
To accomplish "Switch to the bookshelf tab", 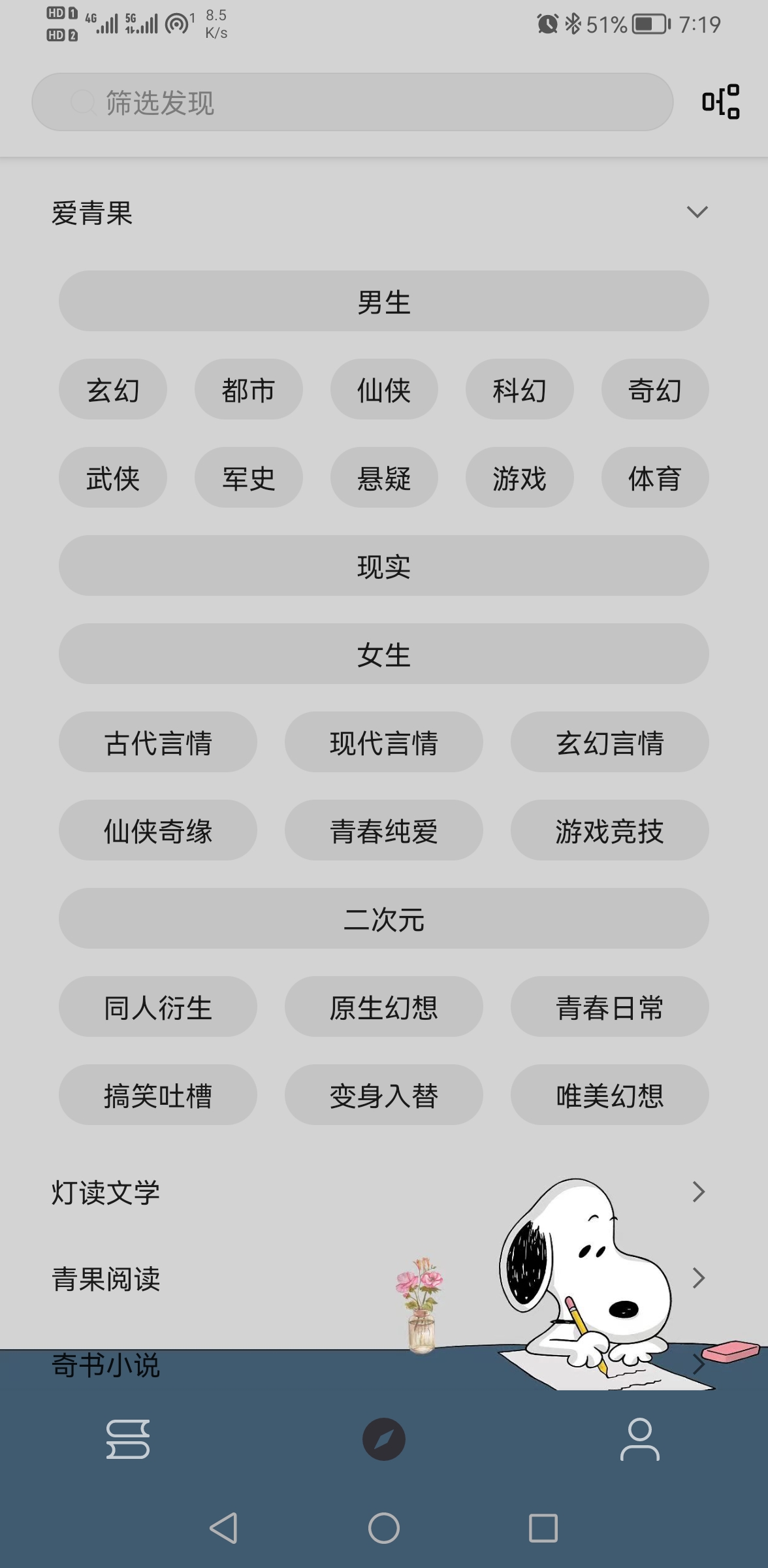I will click(x=128, y=1439).
